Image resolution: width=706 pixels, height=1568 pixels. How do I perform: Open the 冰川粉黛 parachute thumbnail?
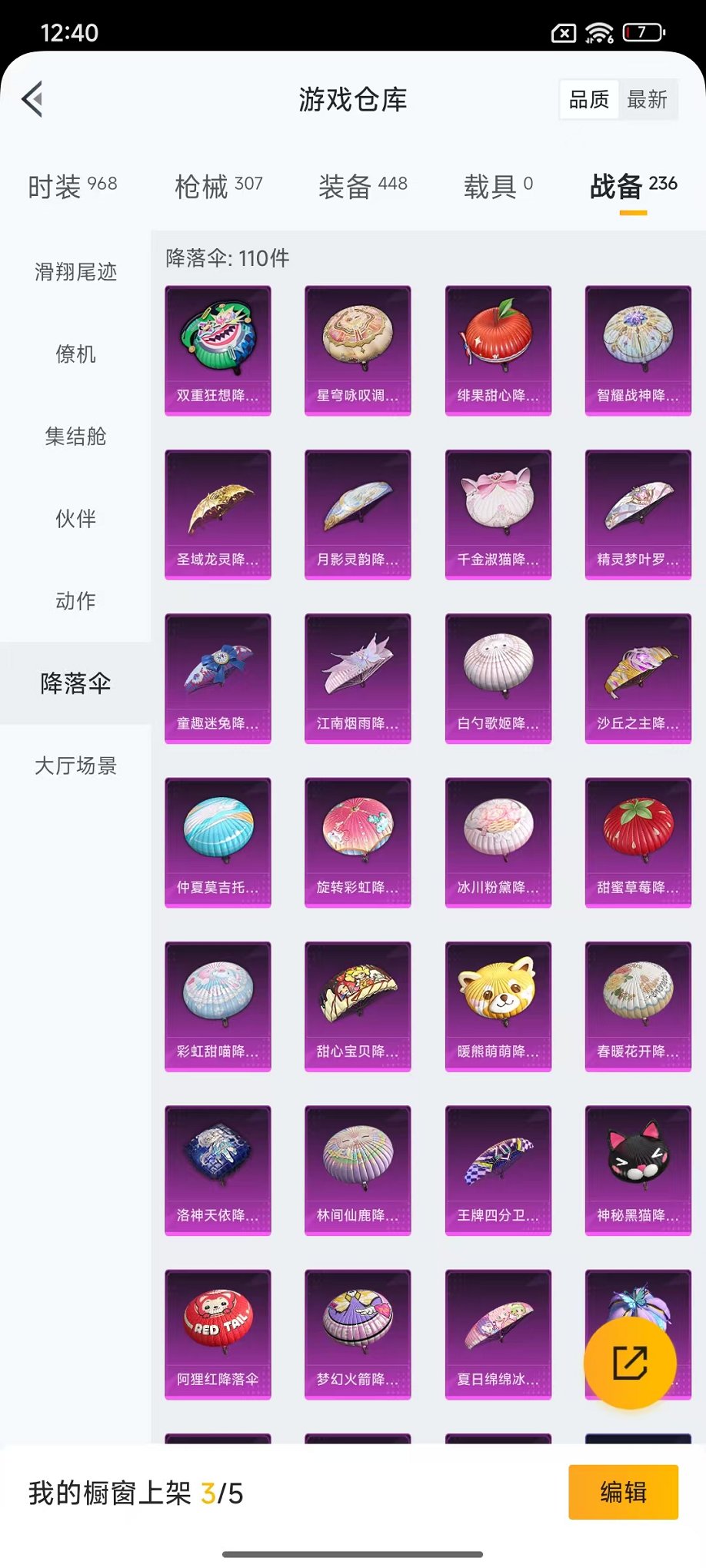(x=498, y=832)
